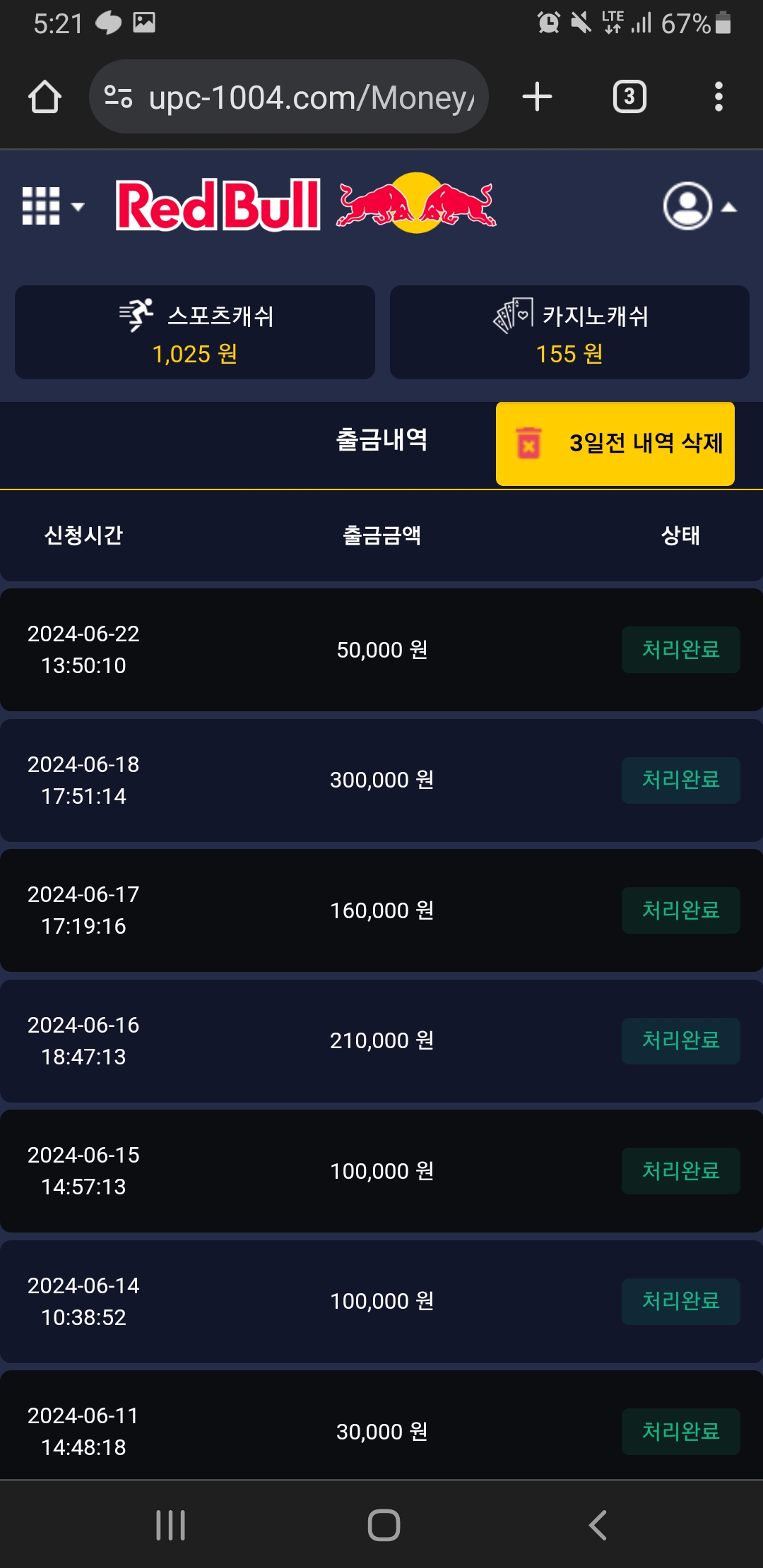The image size is (763, 1568).
Task: Select the 카지노캐쉬 balance card
Action: pyautogui.click(x=569, y=333)
